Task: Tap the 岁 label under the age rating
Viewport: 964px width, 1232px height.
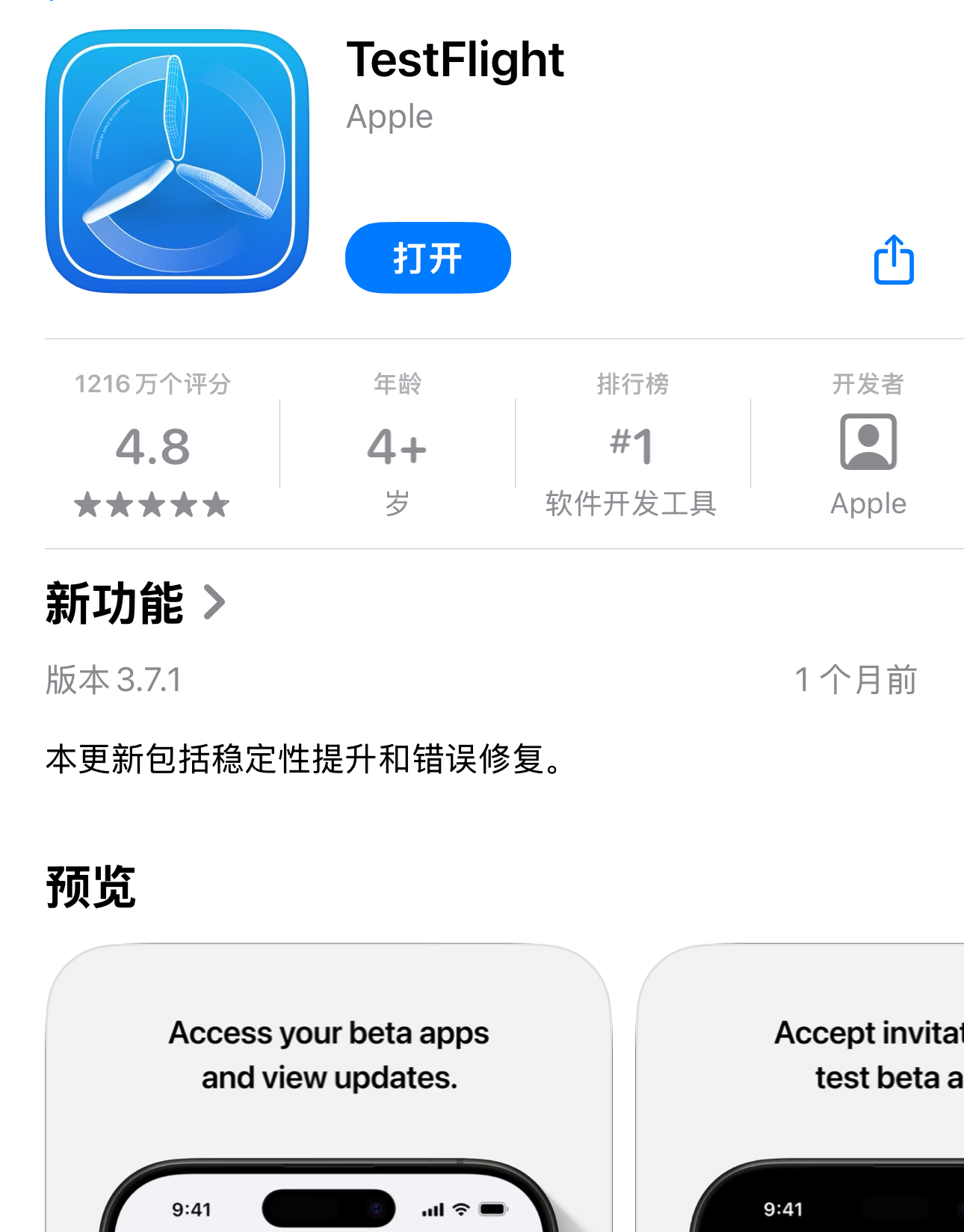Action: coord(397,504)
